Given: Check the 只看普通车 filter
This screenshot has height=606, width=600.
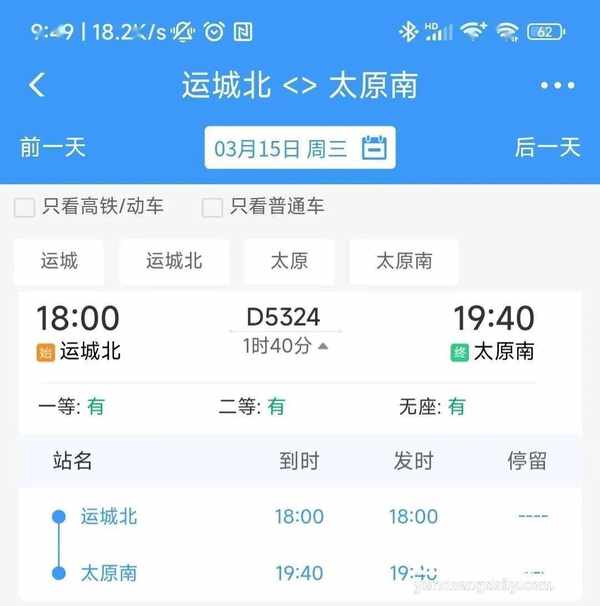Looking at the screenshot, I should tap(212, 207).
